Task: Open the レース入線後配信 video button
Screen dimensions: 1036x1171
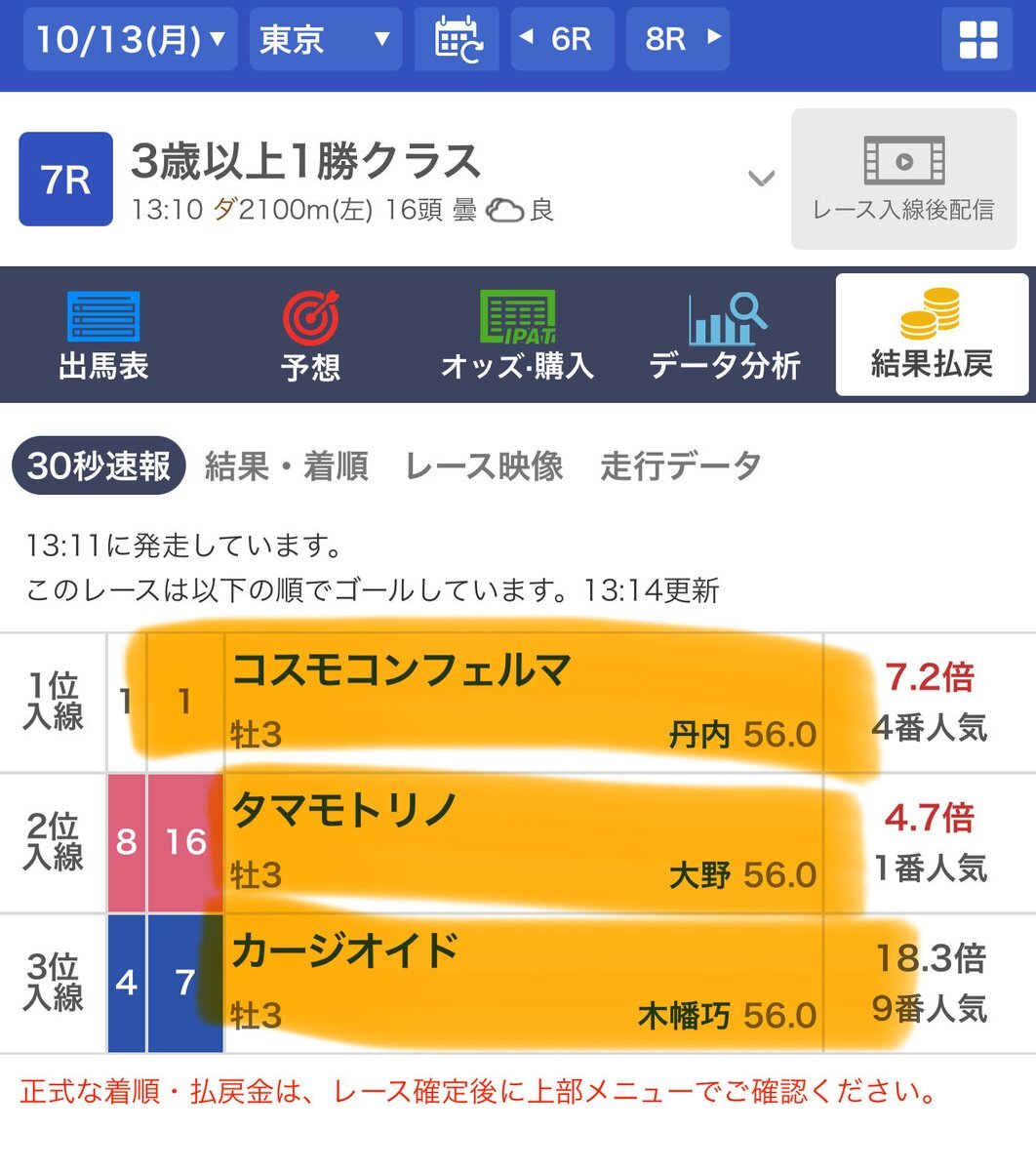Action: pos(903,179)
